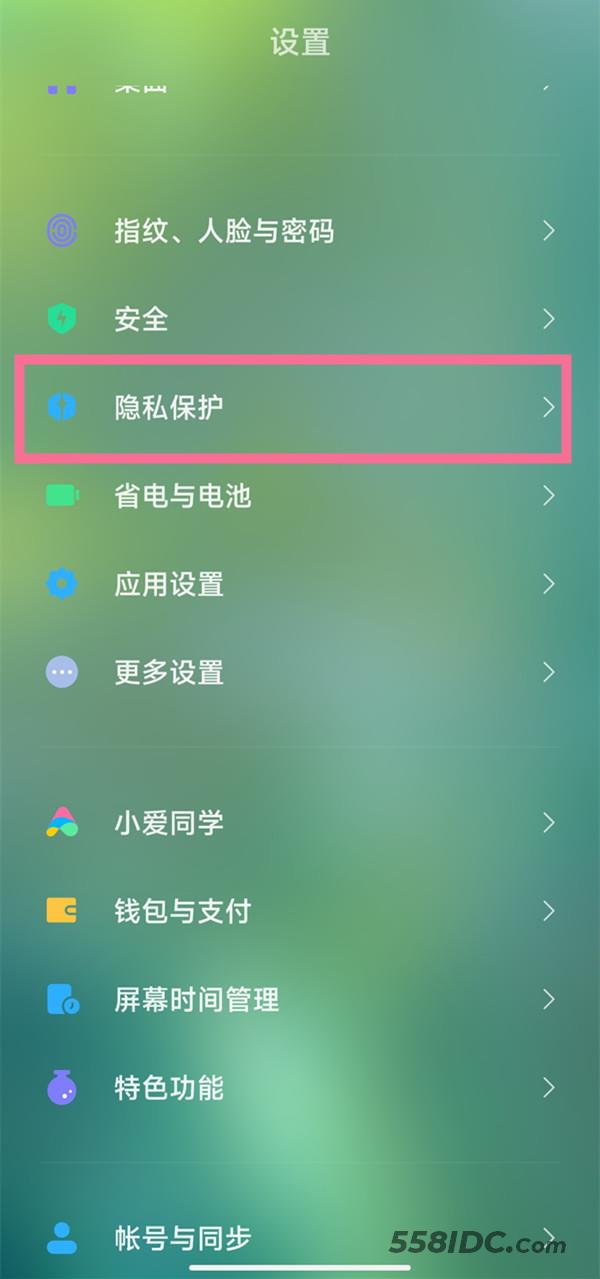Open 特色功能
Image resolution: width=600 pixels, height=1279 pixels.
coord(168,1087)
